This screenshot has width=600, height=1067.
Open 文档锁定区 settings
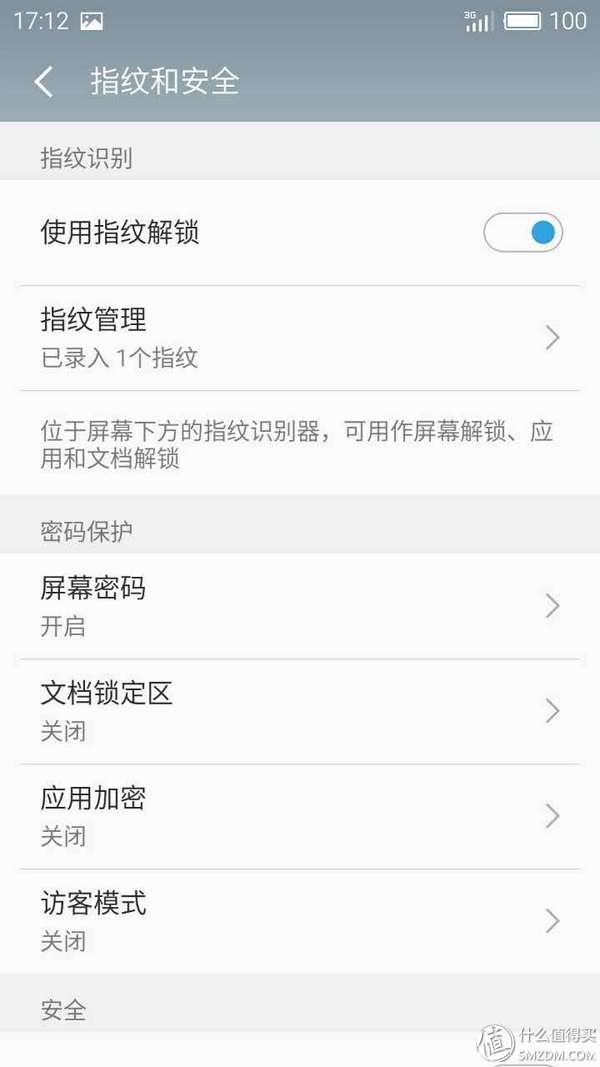300,711
